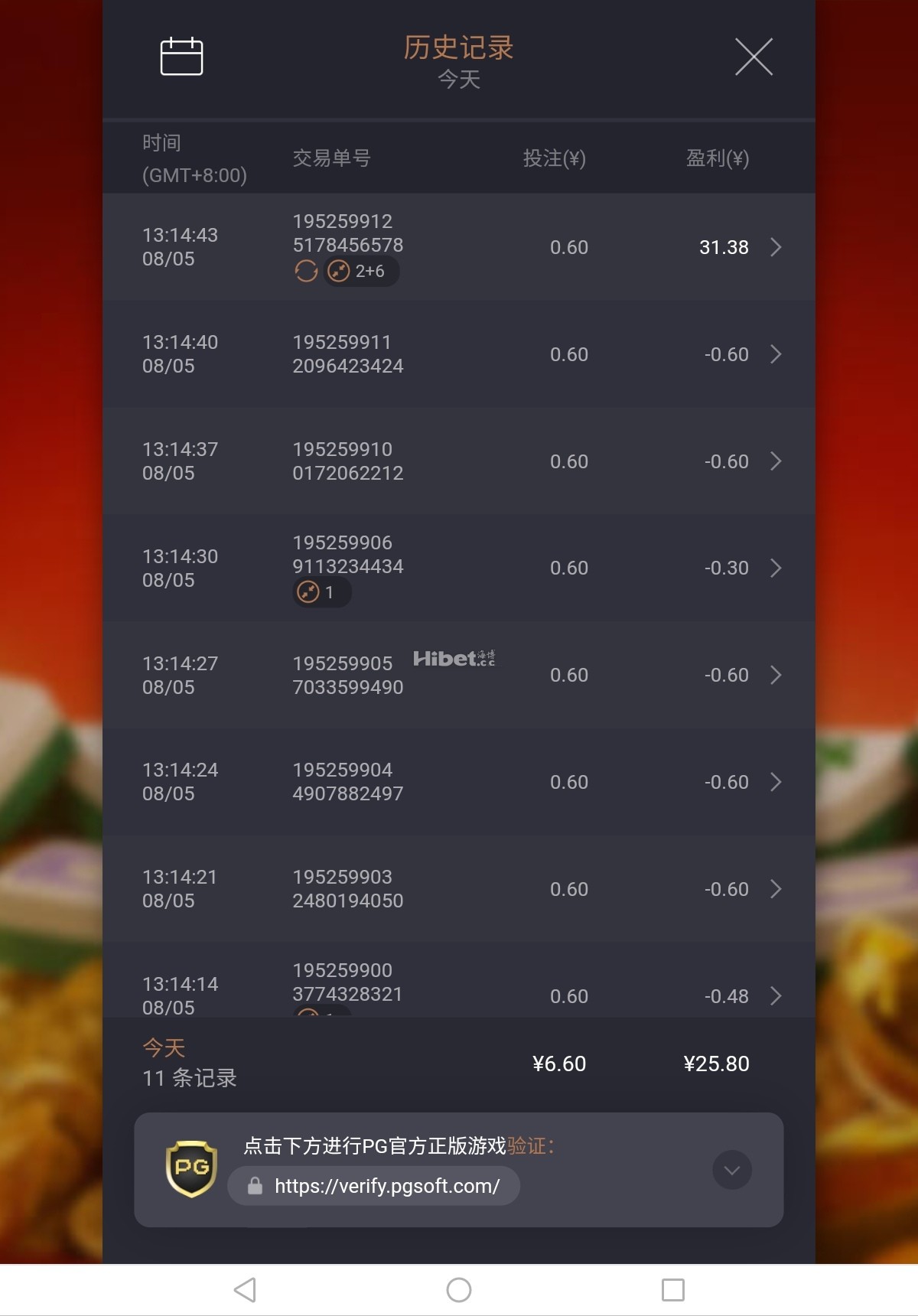Close the history records panel
Screen dimensions: 918x1316
(754, 57)
